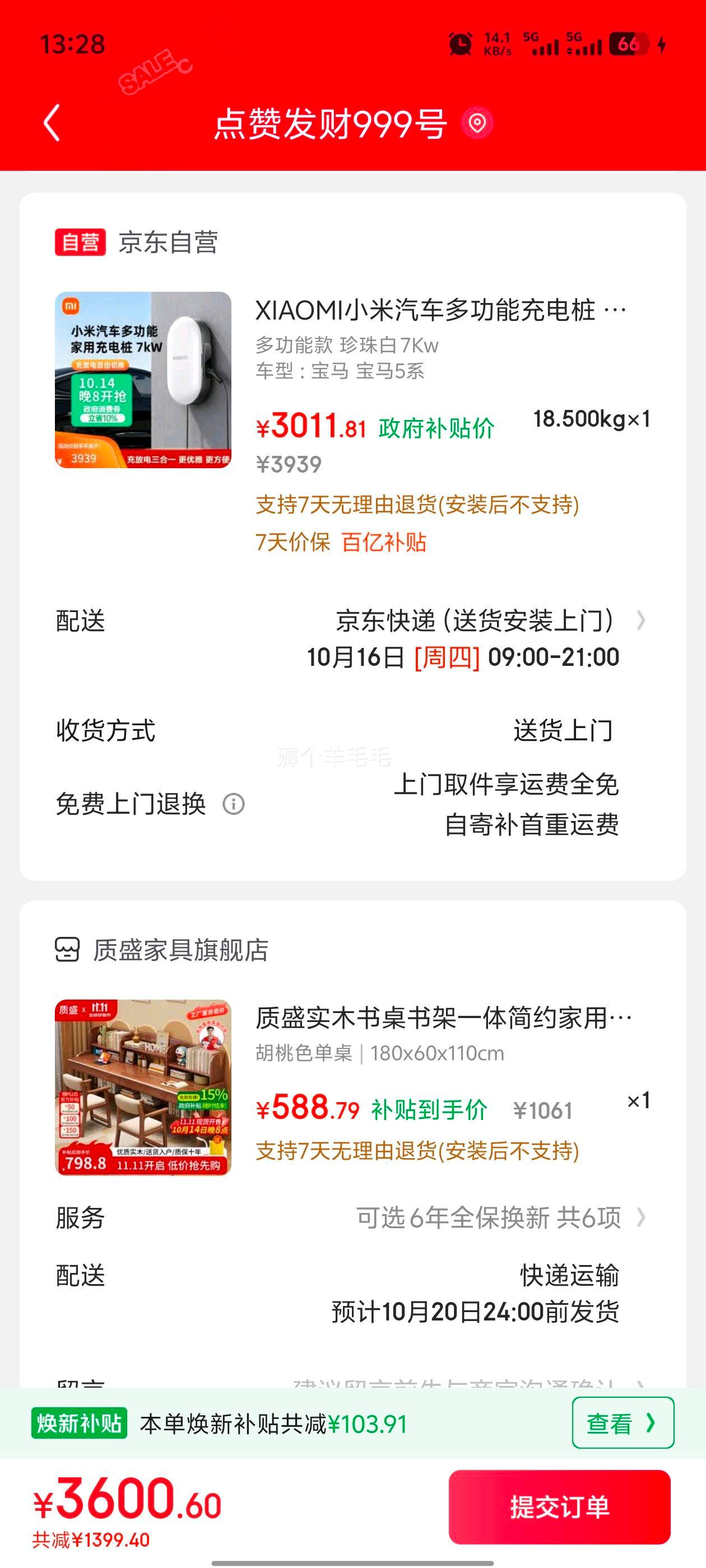Open 共减¥1399.40 discount breakdown
The width and height of the screenshot is (706, 1568).
pyautogui.click(x=91, y=1540)
